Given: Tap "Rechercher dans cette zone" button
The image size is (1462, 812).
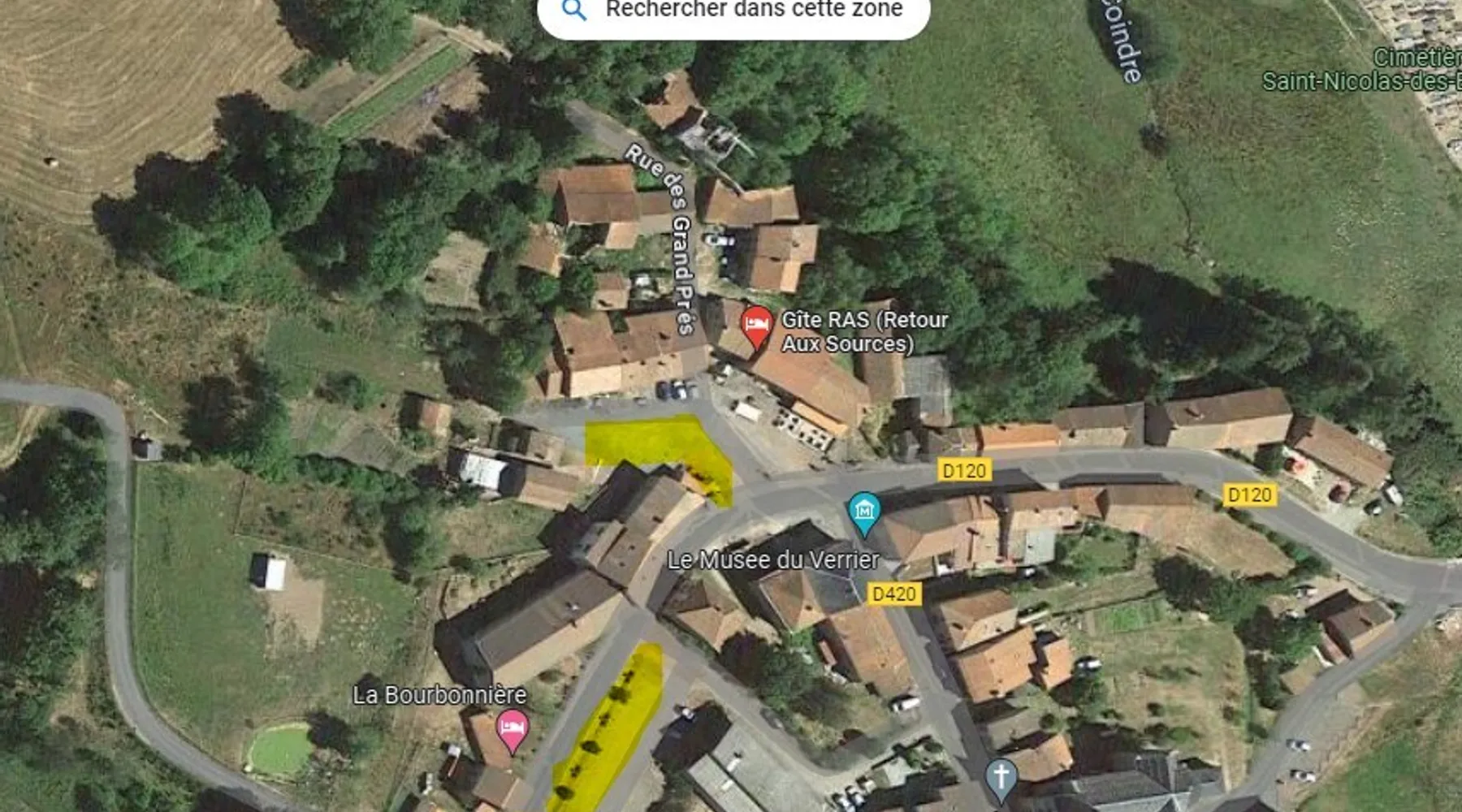Looking at the screenshot, I should click(x=733, y=11).
